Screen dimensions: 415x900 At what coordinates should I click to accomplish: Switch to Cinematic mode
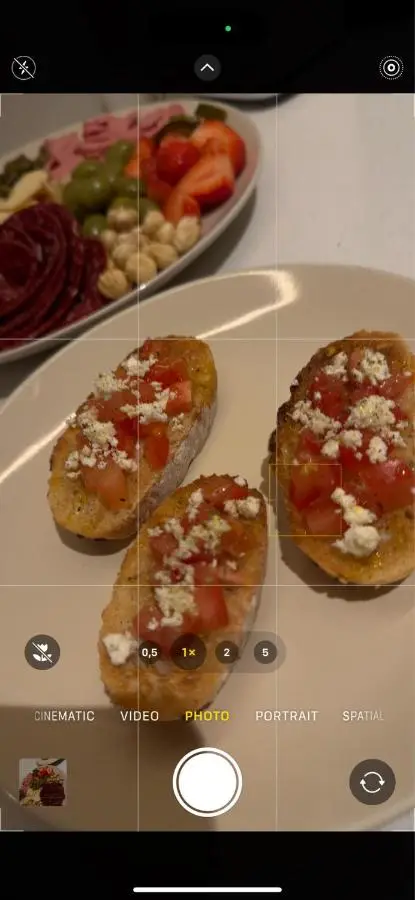[x=64, y=716]
